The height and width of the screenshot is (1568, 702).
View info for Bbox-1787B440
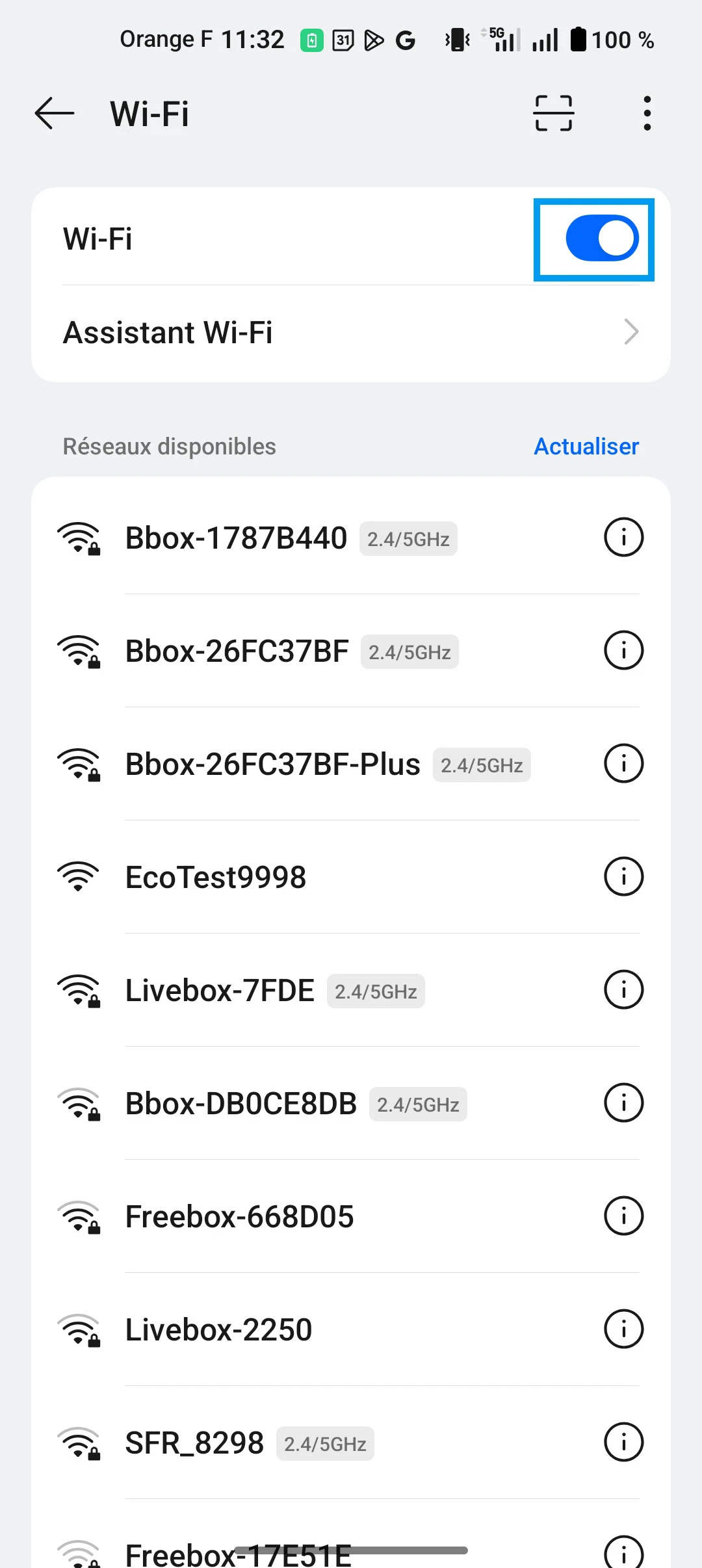[623, 538]
